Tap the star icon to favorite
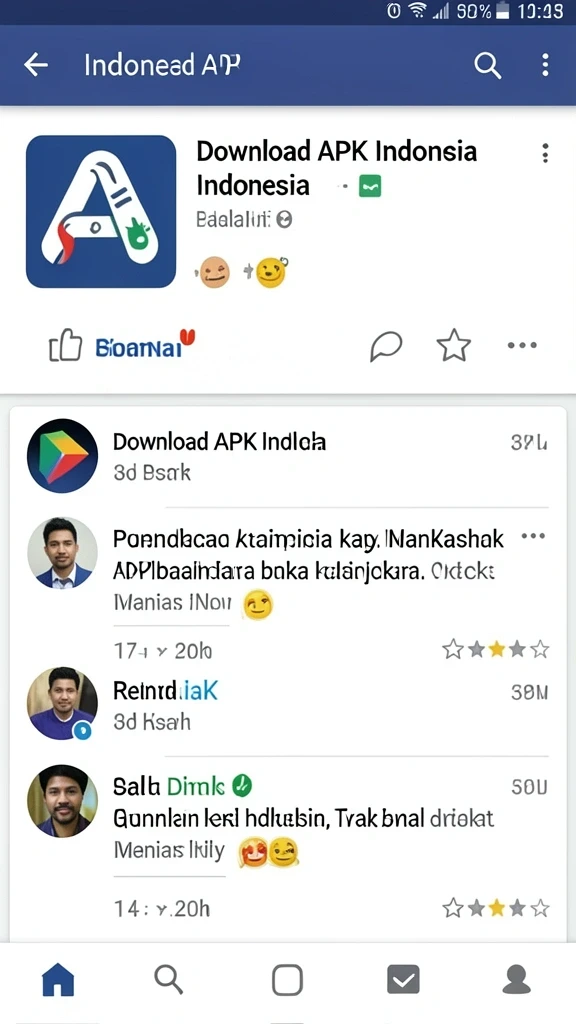This screenshot has width=576, height=1024. click(x=453, y=345)
